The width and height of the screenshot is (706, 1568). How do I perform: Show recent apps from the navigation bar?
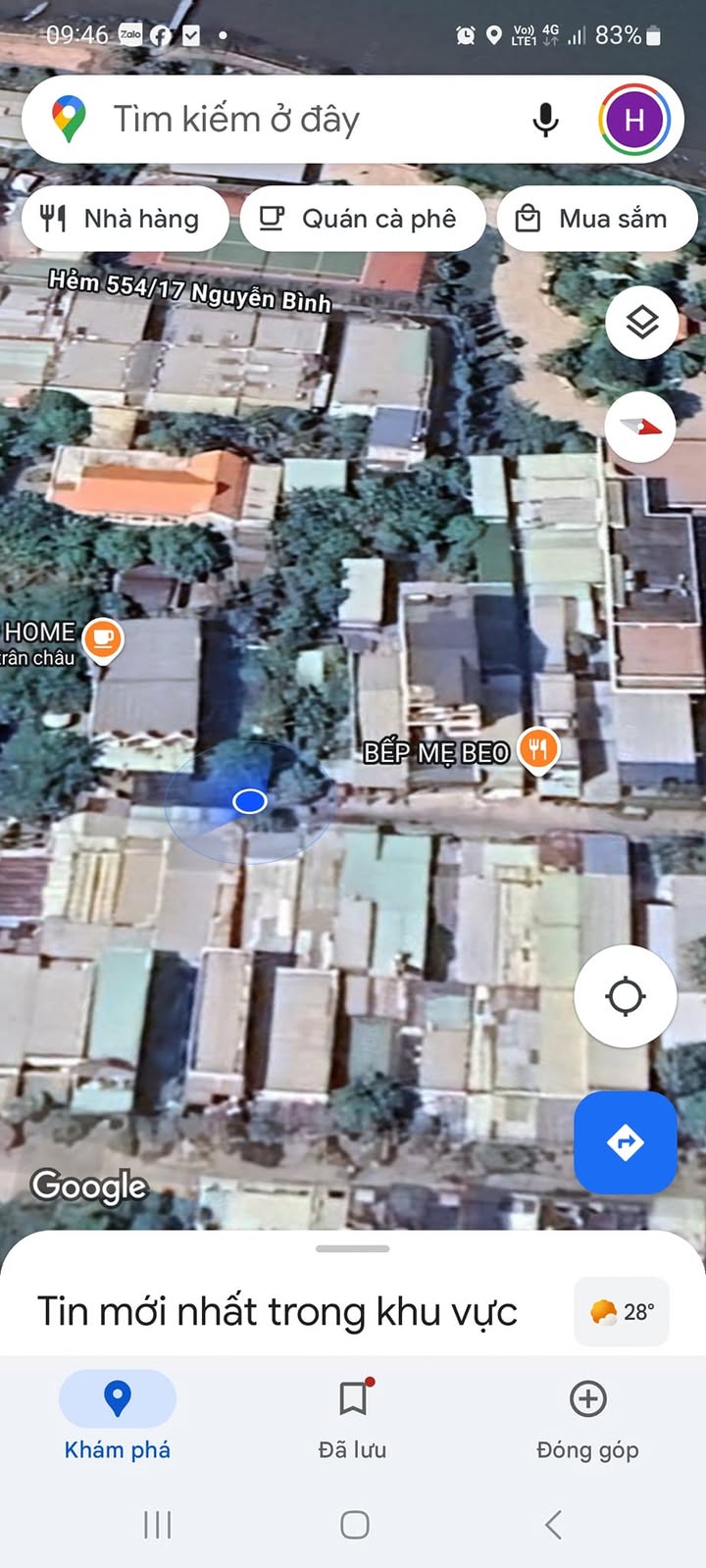point(157,1525)
